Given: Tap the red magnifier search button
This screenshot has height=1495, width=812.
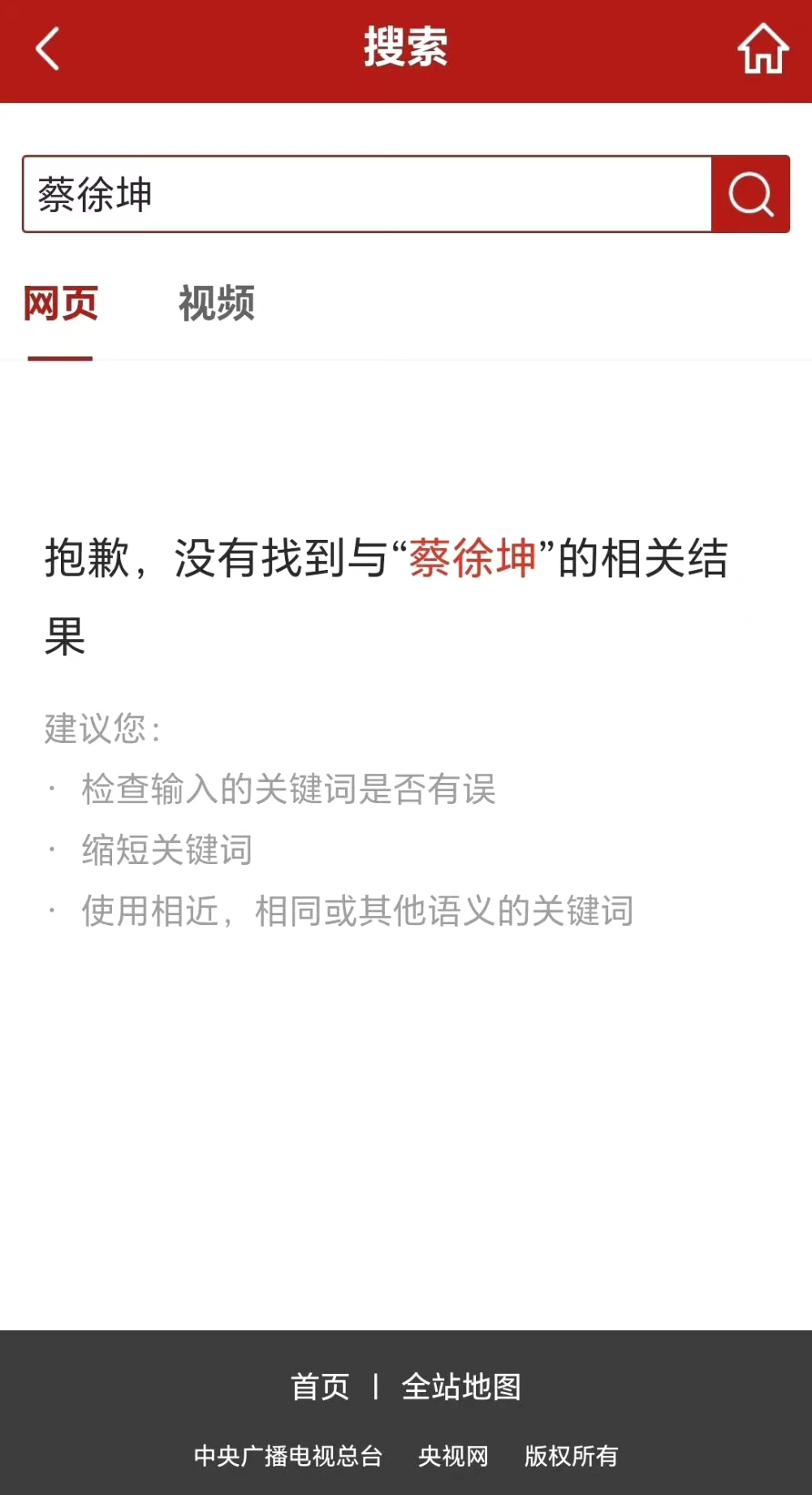Looking at the screenshot, I should click(750, 195).
